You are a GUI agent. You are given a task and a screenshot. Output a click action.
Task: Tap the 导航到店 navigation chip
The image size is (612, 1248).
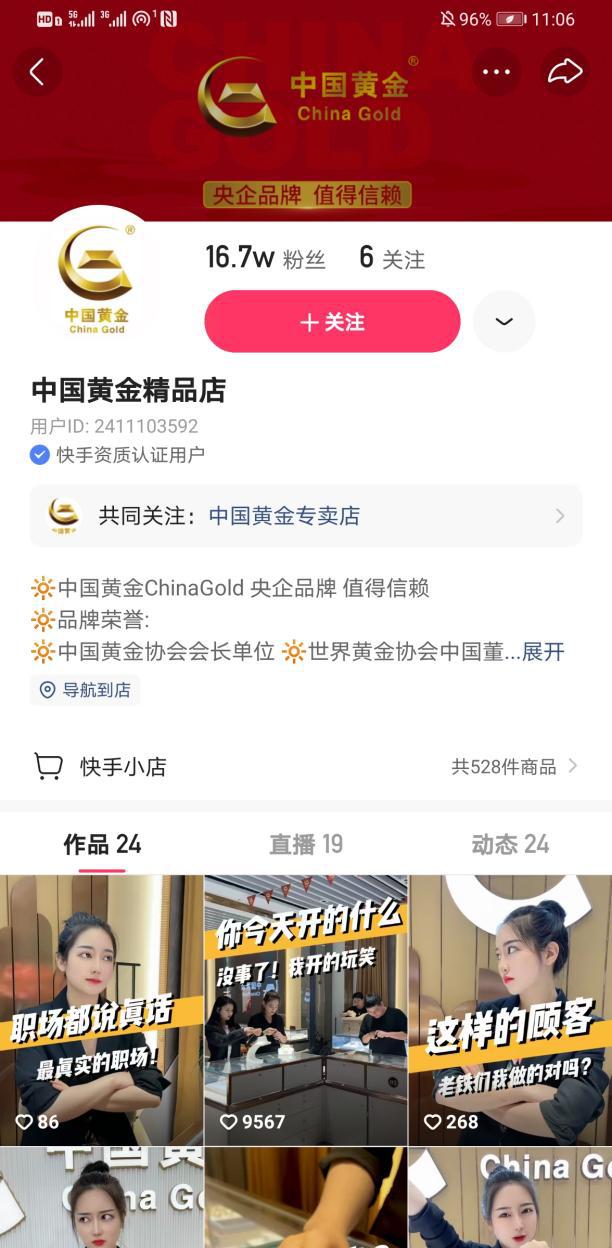(x=85, y=690)
